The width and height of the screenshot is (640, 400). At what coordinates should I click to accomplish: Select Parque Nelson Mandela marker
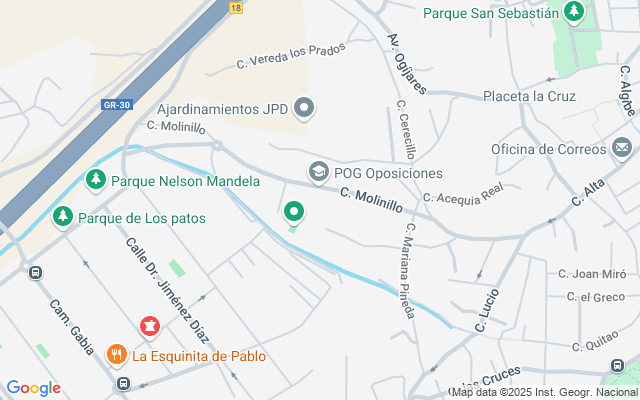(95, 180)
